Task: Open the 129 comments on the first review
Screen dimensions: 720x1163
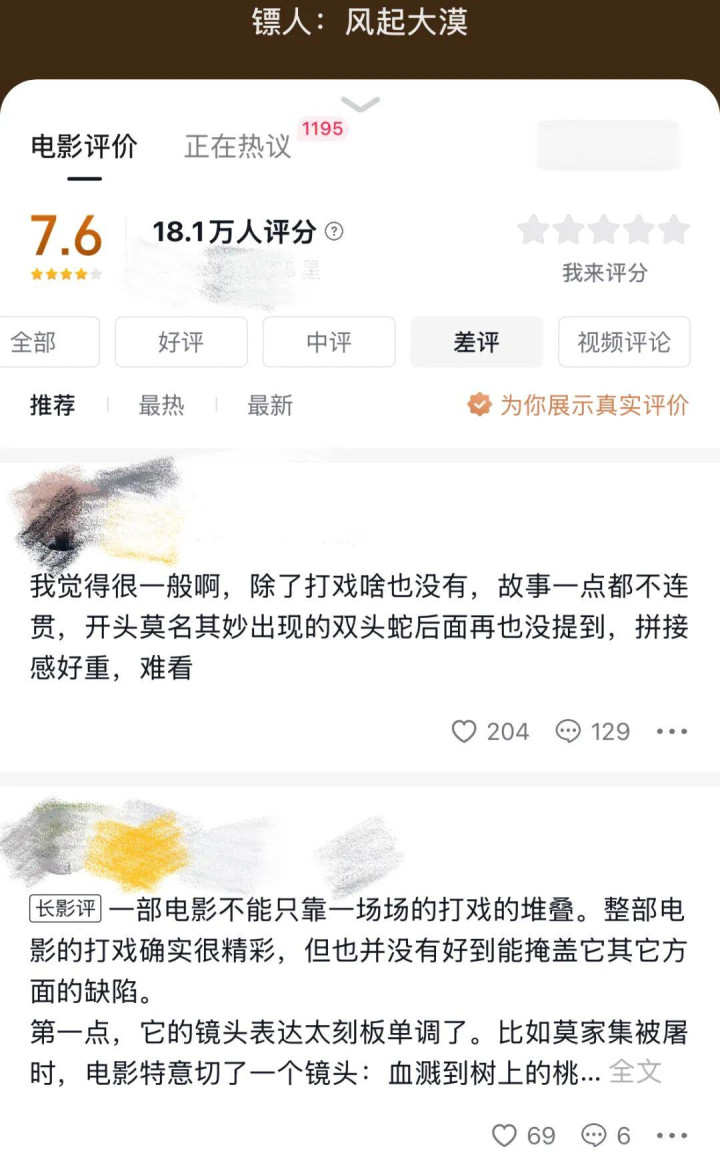Action: tap(592, 731)
